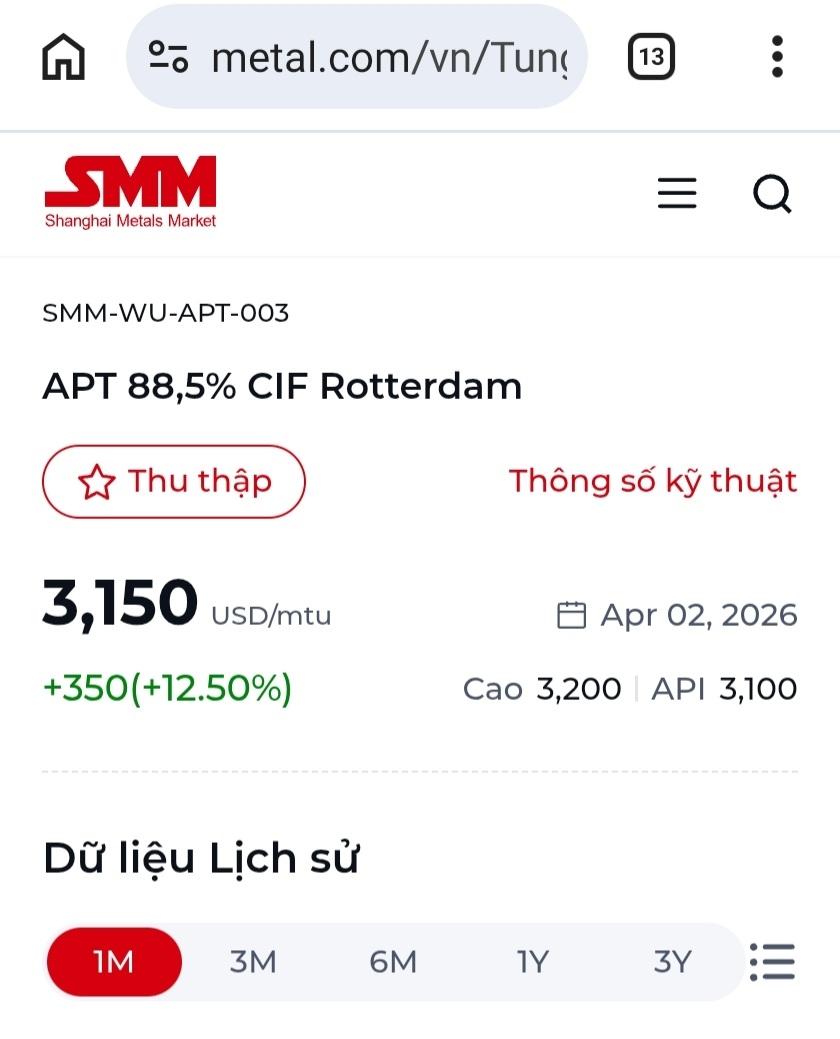Open the browser tab switcher
Screen dimensions: 840x1039
(651, 57)
